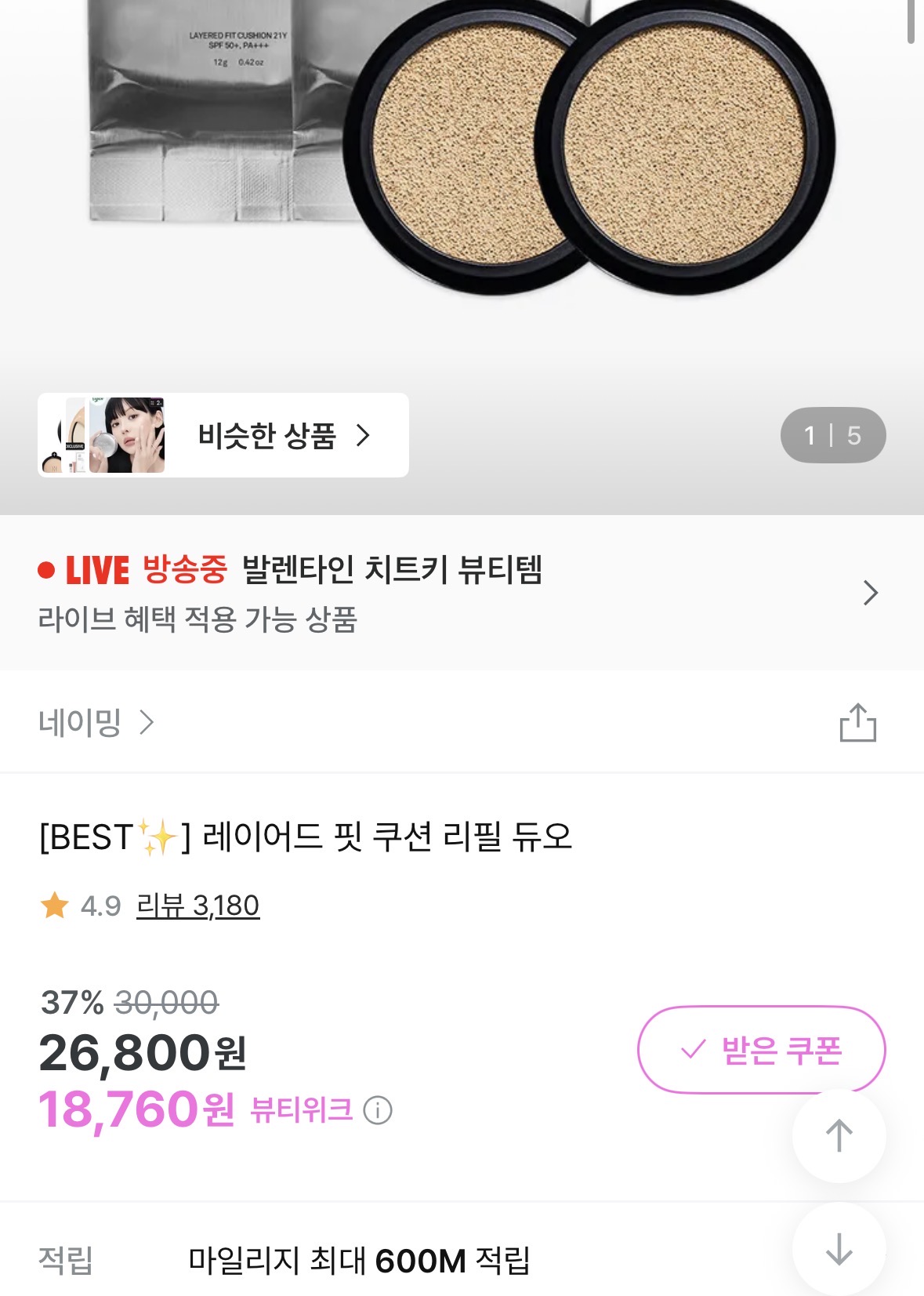Jump to the bottom with the down arrow
The height and width of the screenshot is (1296, 924).
coord(839,1249)
